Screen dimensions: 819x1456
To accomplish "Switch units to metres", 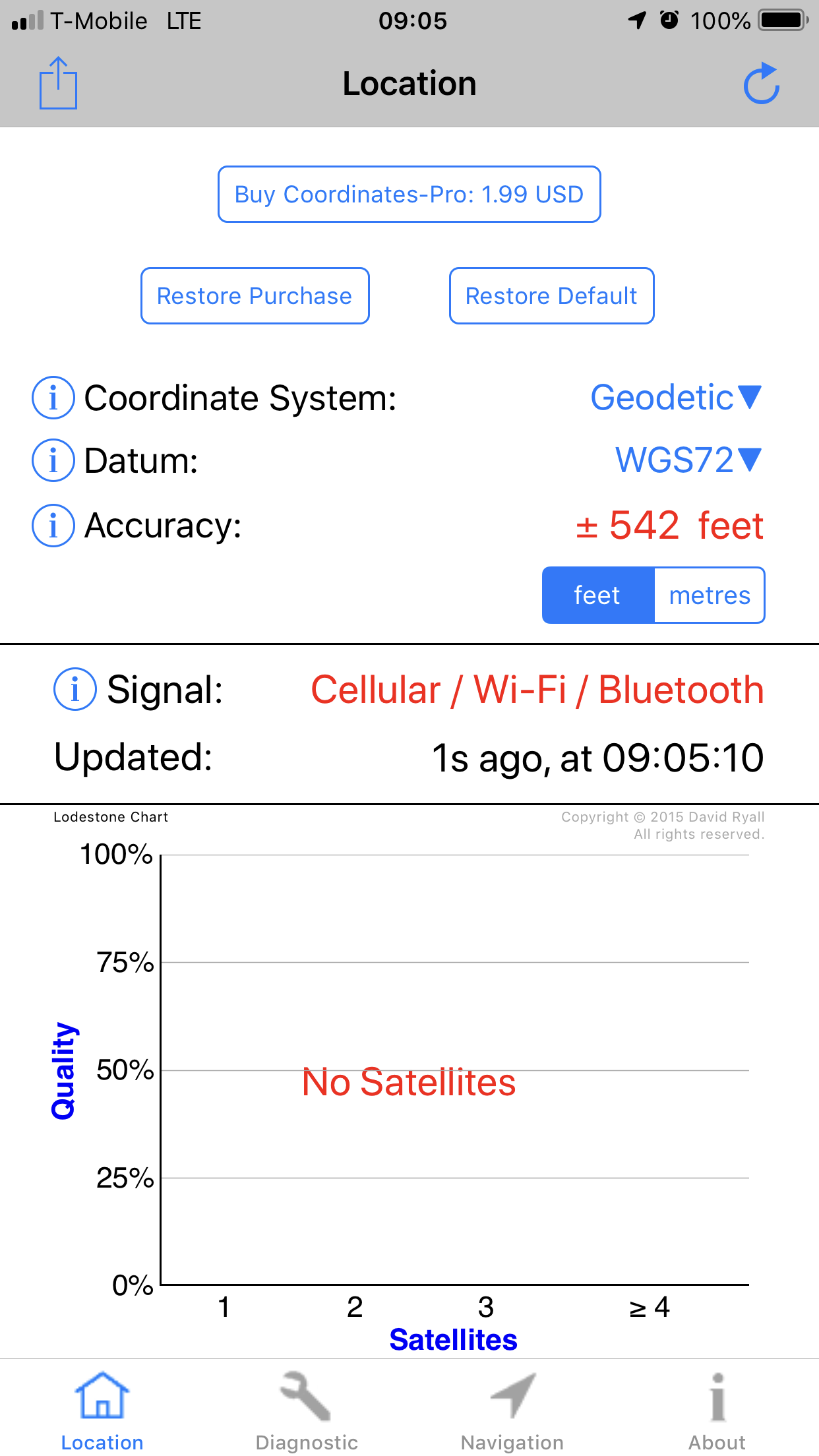I will click(710, 595).
